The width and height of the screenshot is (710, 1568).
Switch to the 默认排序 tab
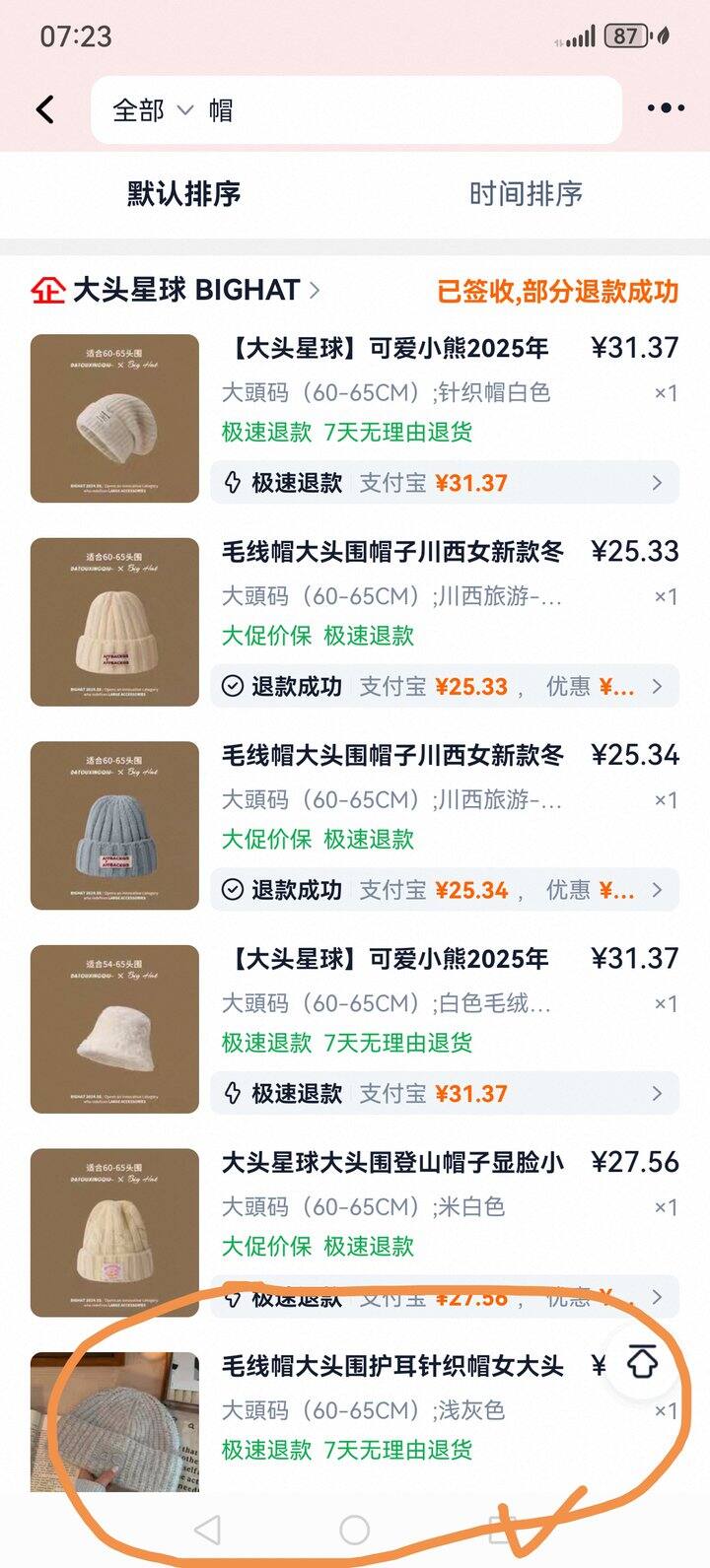[183, 194]
